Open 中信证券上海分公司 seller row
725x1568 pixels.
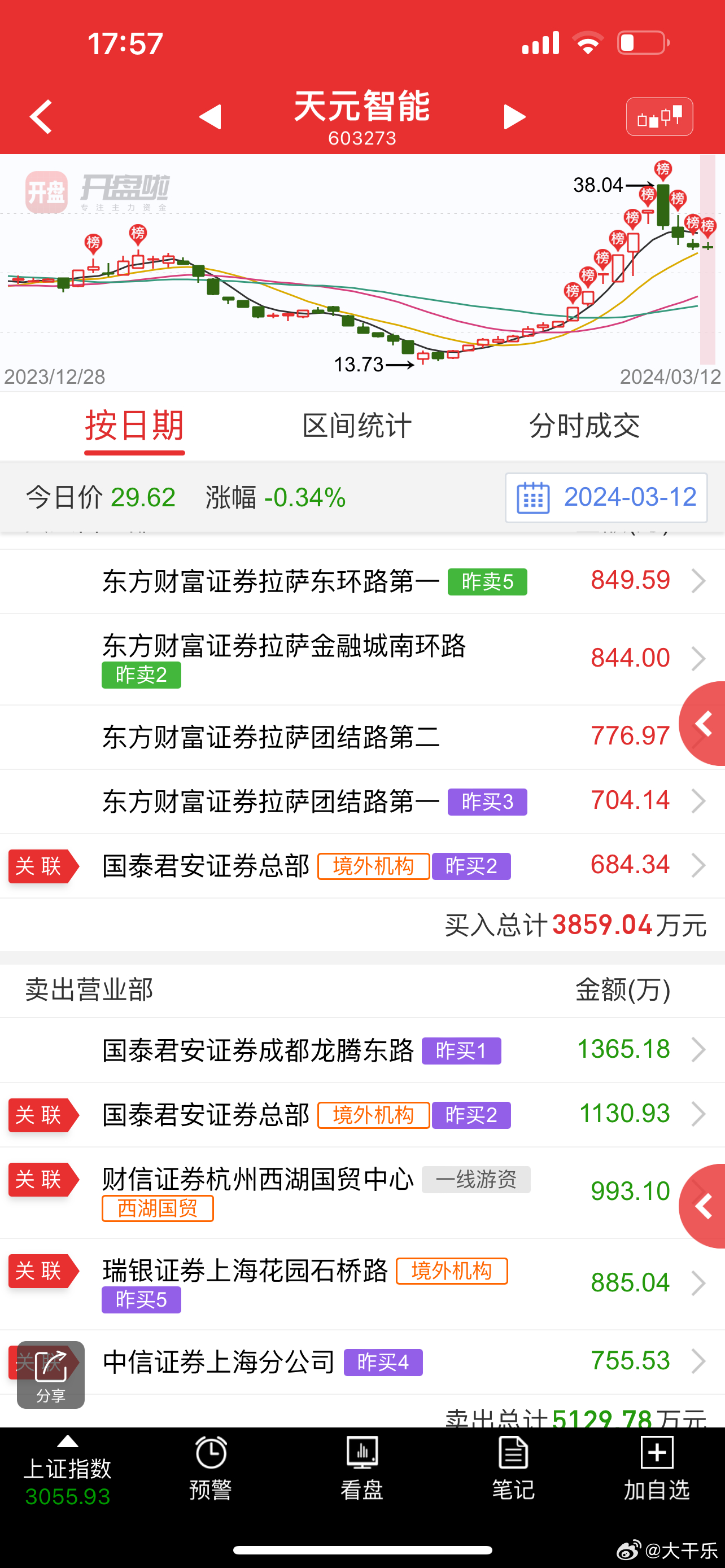[362, 1361]
